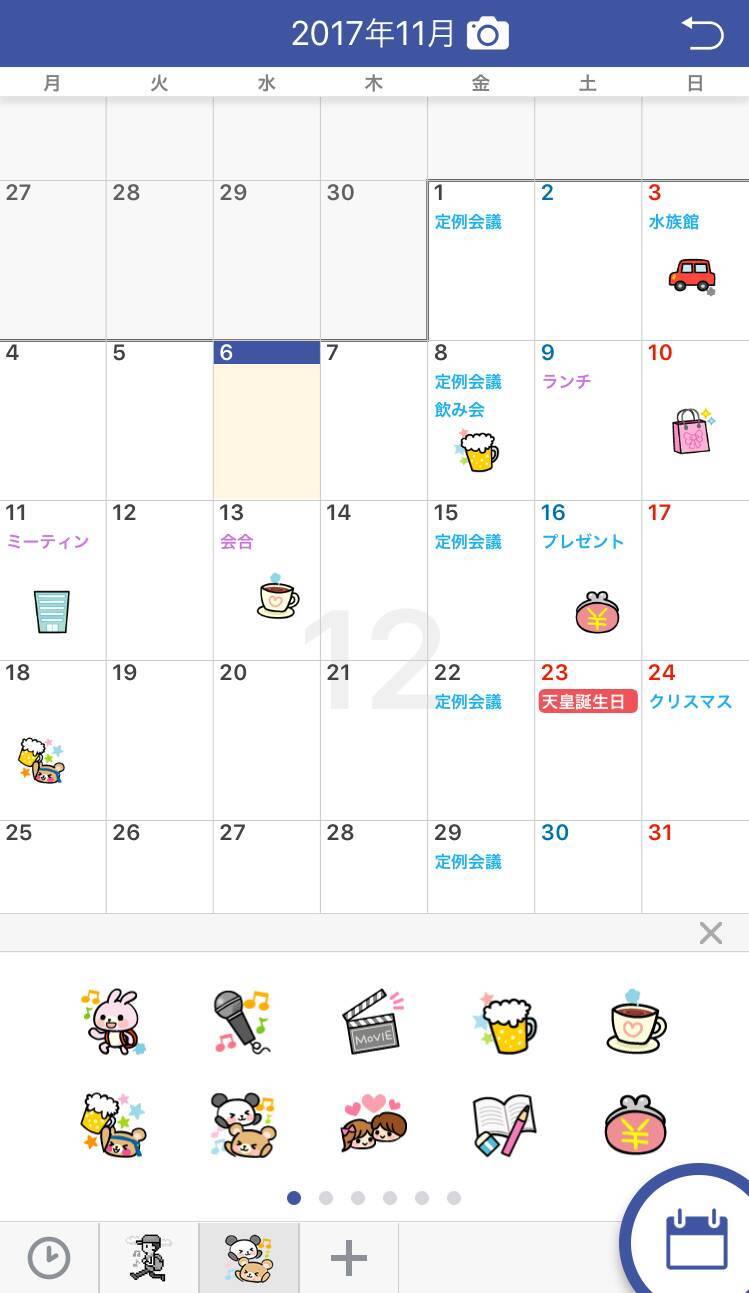Select December 6 on the calendar
Screen dimensions: 749x1293
(267, 420)
